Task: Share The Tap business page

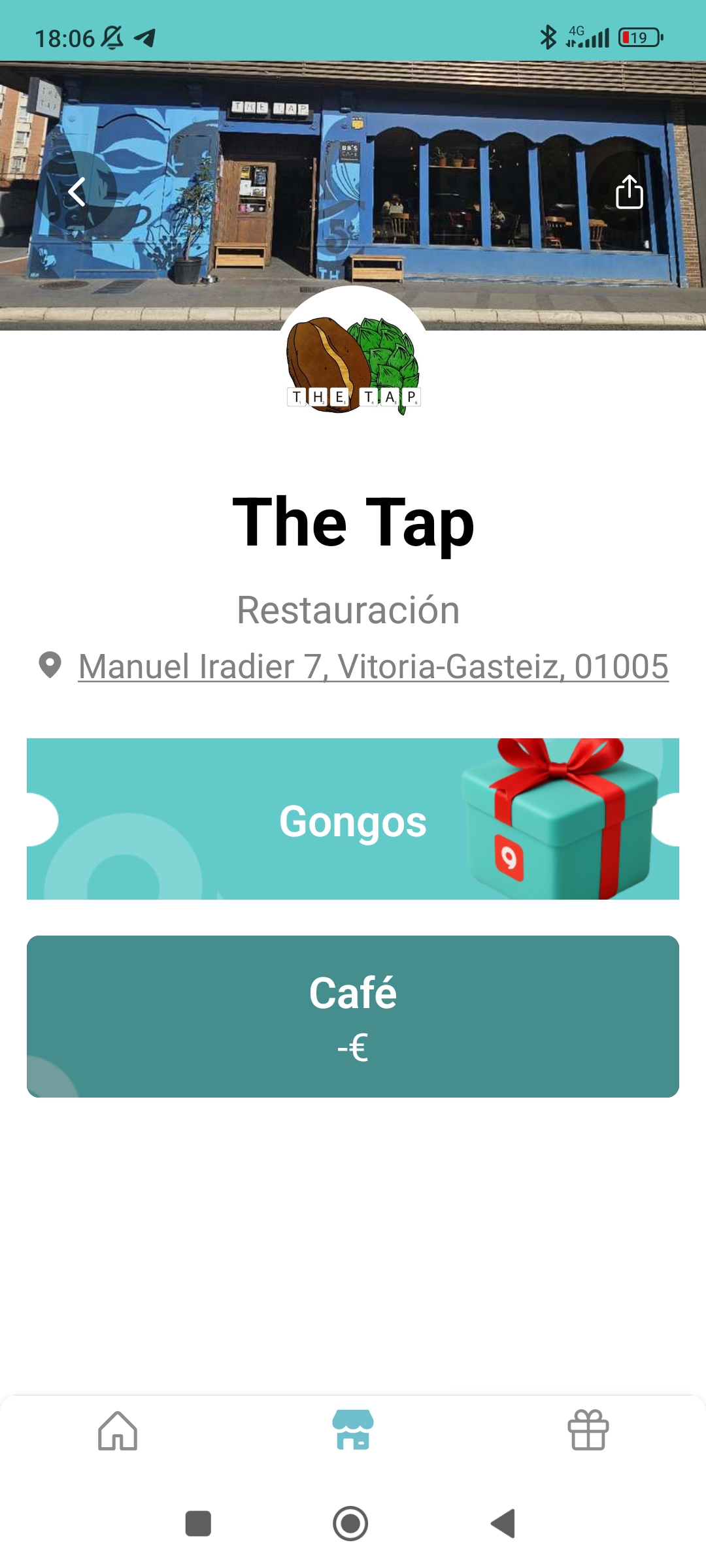Action: pyautogui.click(x=629, y=192)
